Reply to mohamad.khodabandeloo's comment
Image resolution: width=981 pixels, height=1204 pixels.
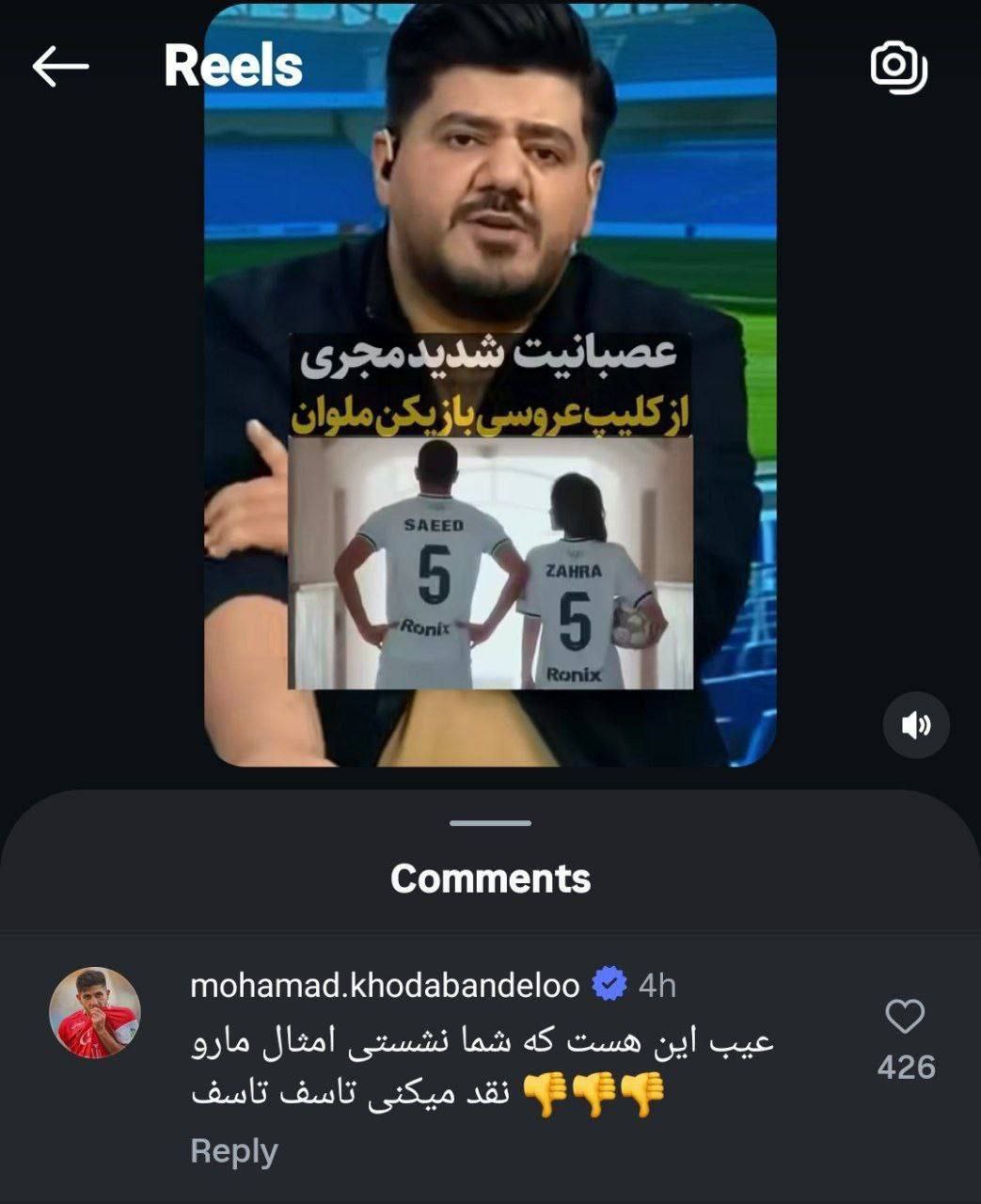click(x=233, y=1150)
